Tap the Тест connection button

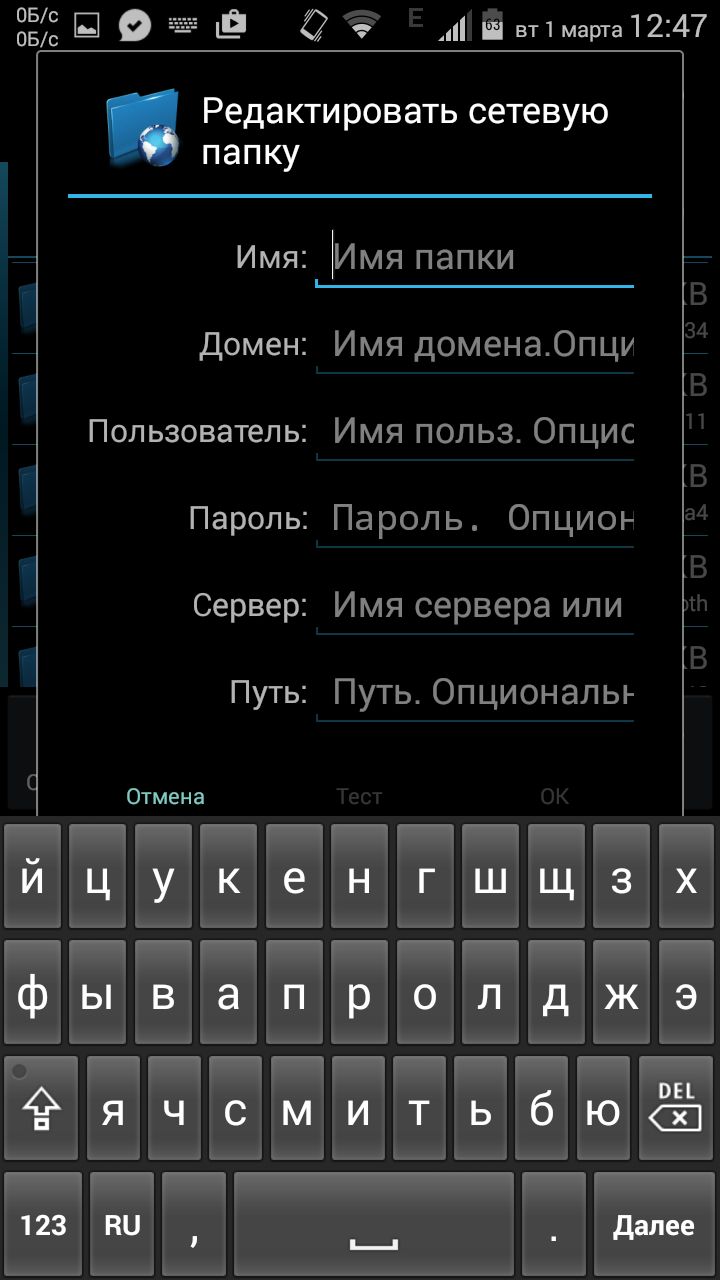pyautogui.click(x=359, y=796)
